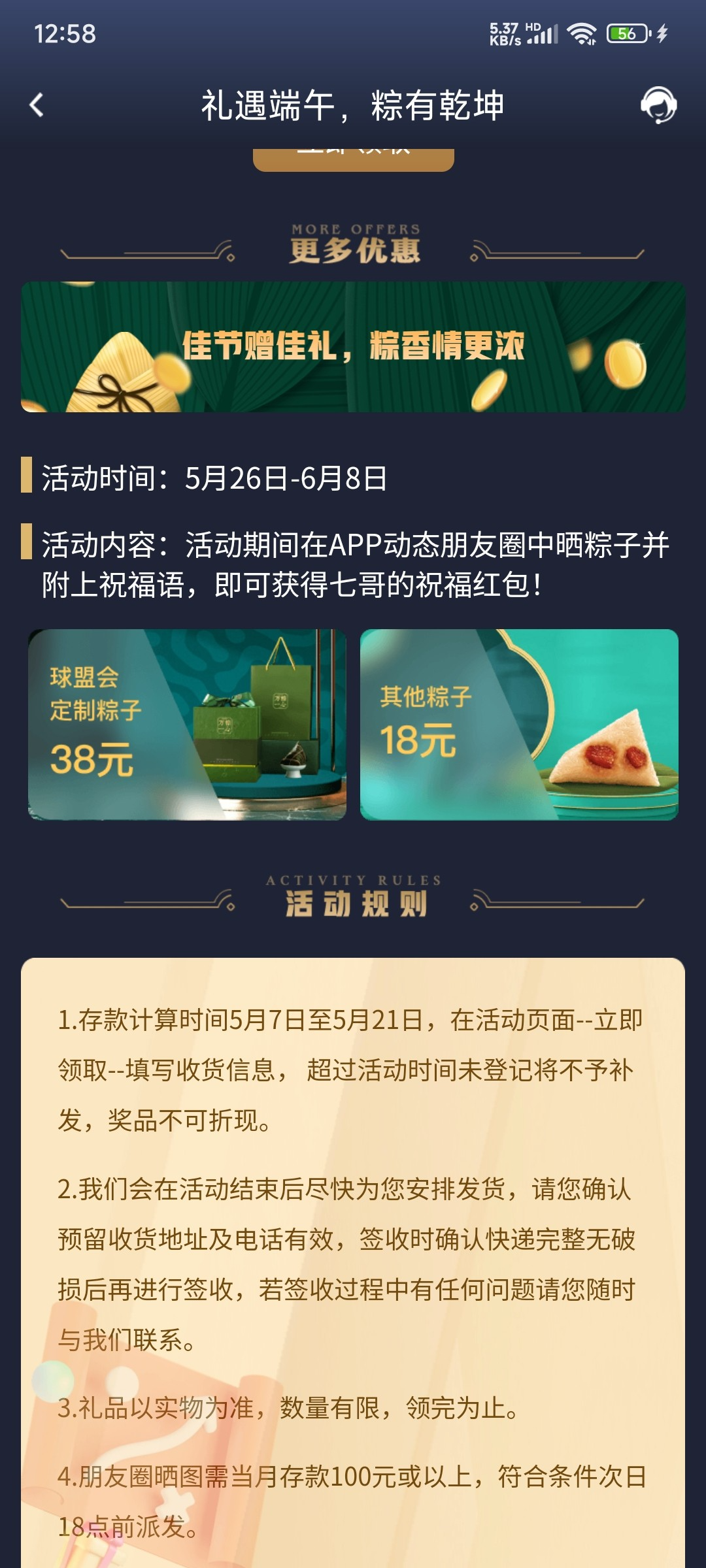Open customer service headset icon

click(658, 105)
